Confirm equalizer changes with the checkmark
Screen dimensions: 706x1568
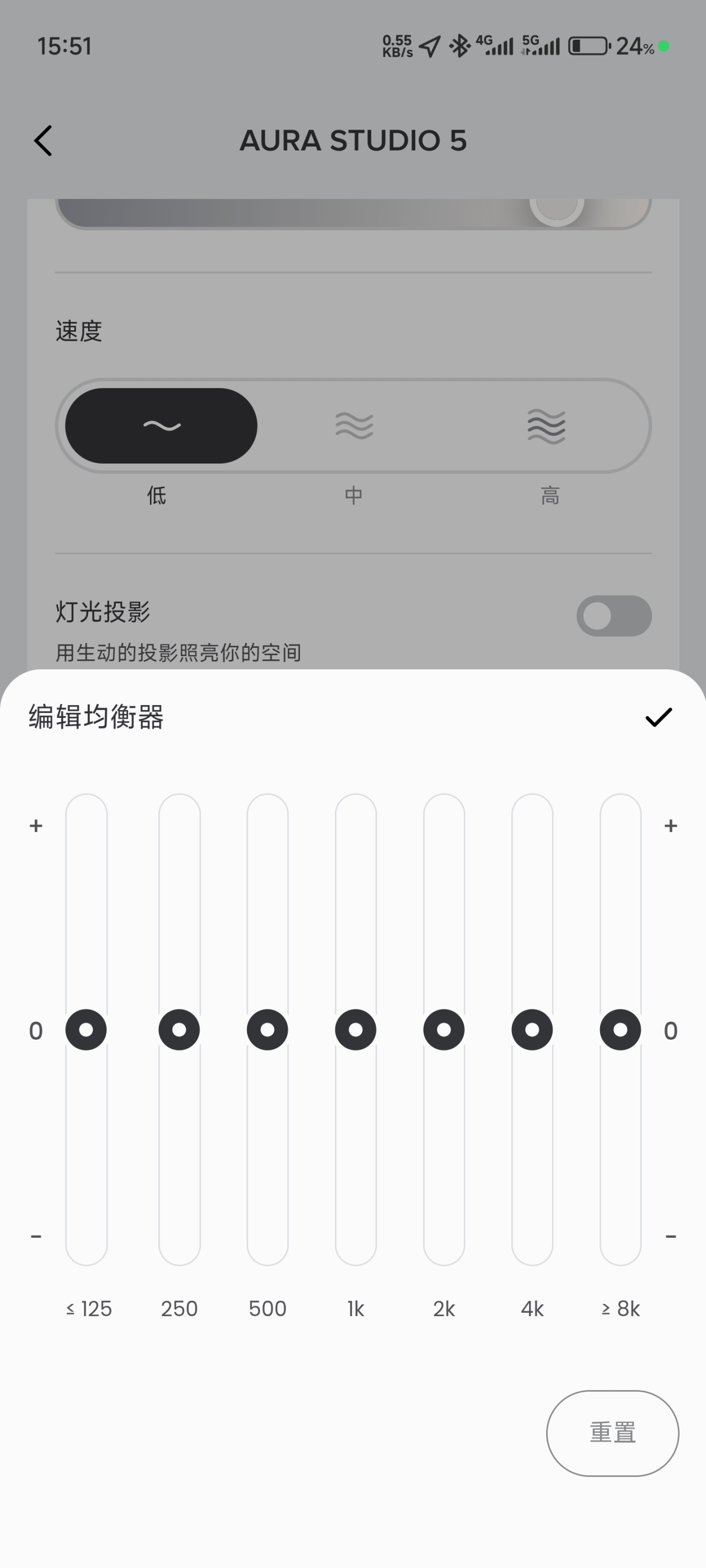658,717
